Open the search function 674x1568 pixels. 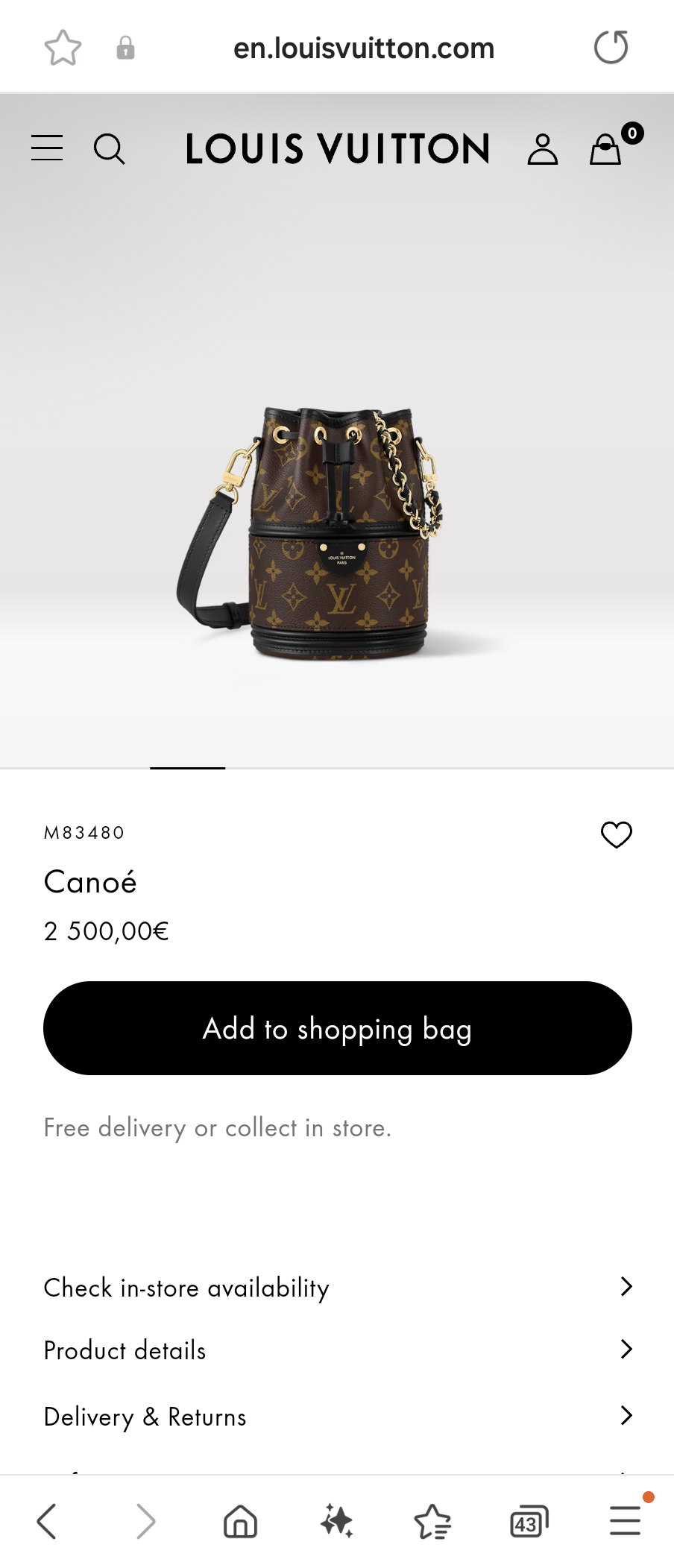[x=110, y=149]
